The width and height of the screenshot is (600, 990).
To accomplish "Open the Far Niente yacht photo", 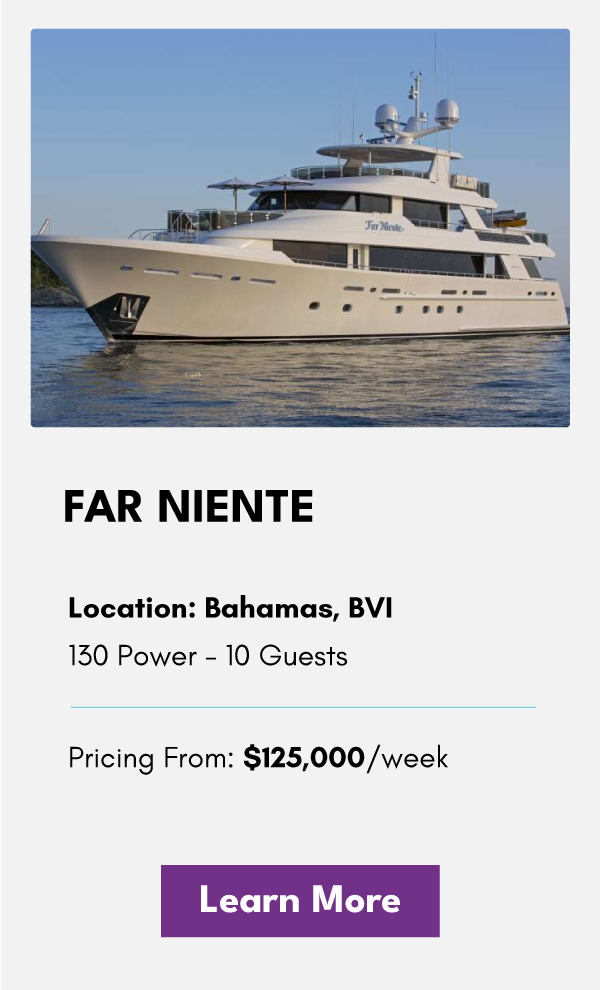I will click(300, 228).
